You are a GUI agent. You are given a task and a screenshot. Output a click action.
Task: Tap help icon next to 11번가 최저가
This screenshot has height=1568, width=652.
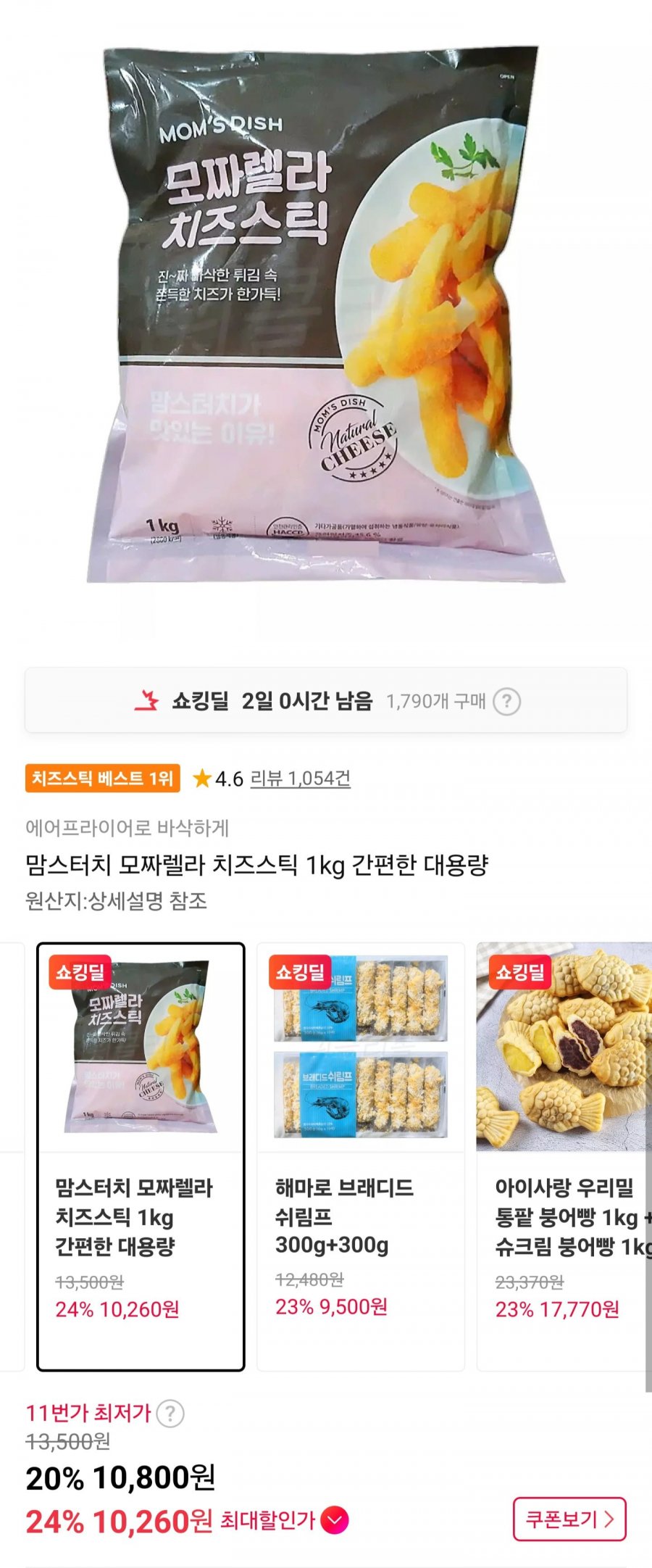[170, 1413]
